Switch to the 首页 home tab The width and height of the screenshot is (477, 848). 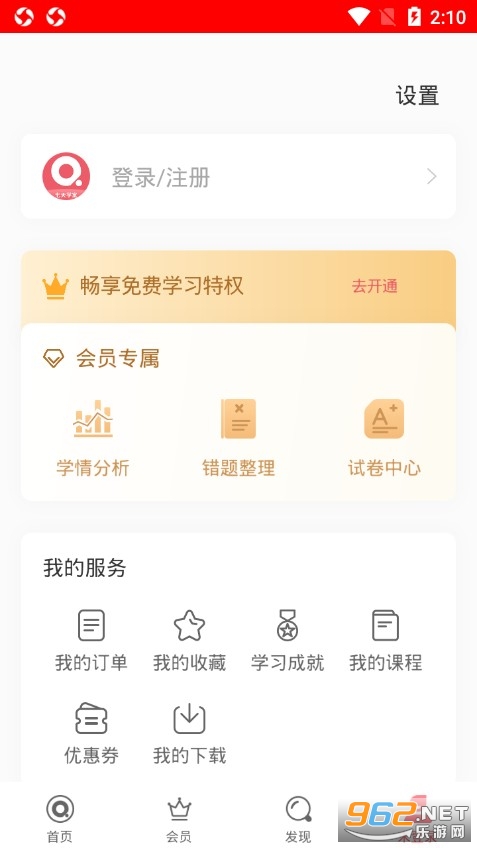click(x=59, y=819)
